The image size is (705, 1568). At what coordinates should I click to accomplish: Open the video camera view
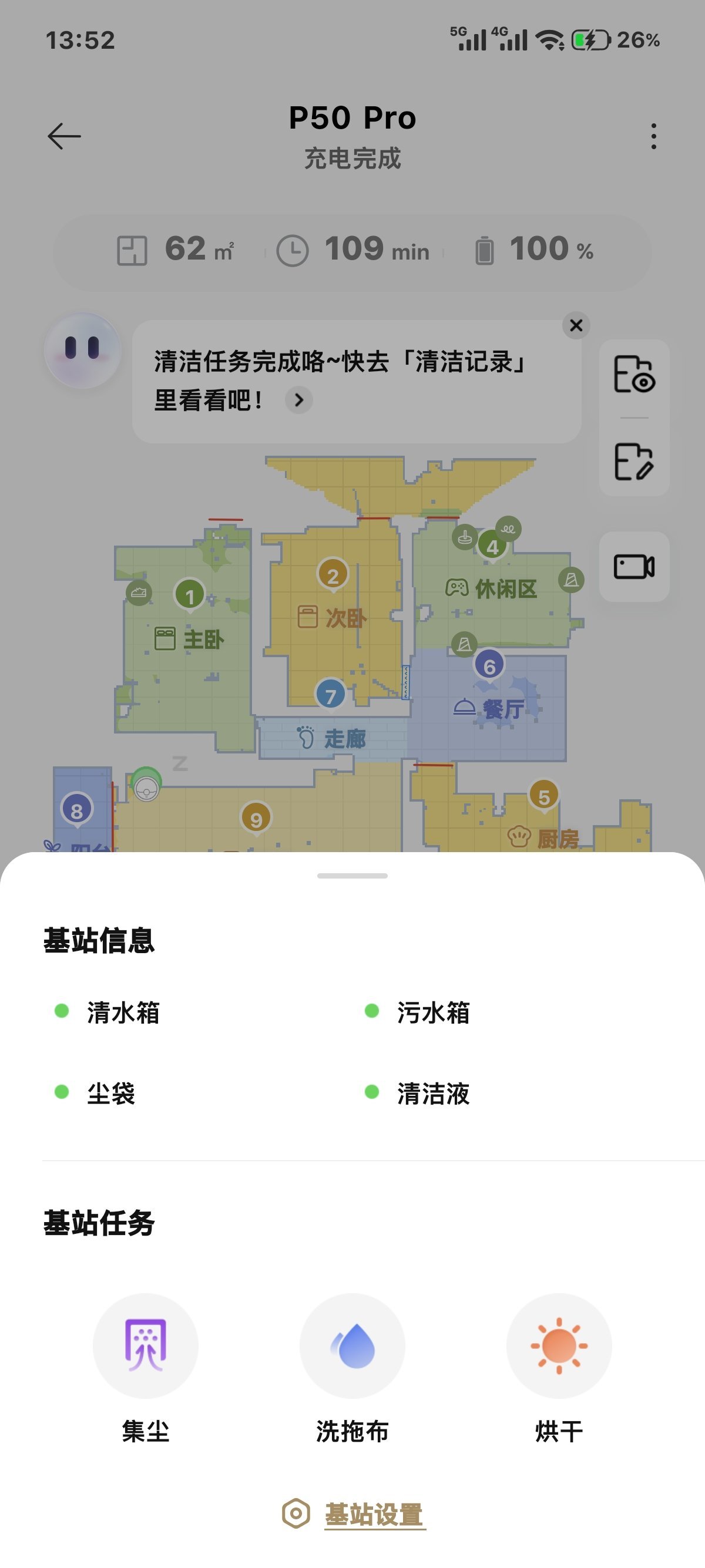point(634,567)
